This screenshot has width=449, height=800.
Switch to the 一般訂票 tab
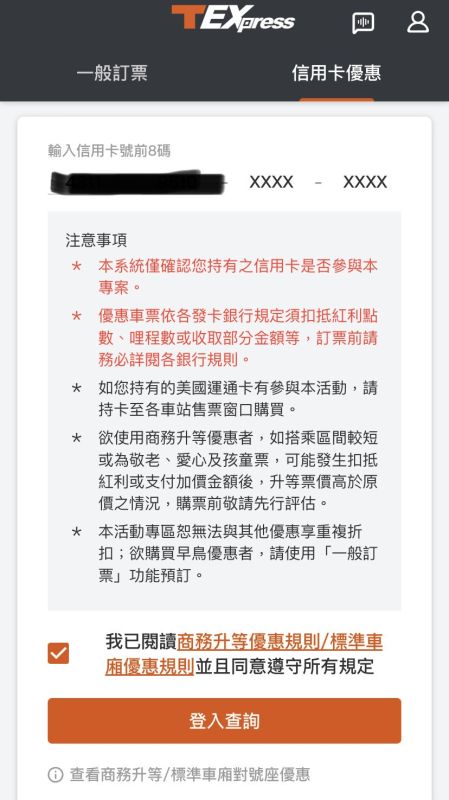coord(112,73)
